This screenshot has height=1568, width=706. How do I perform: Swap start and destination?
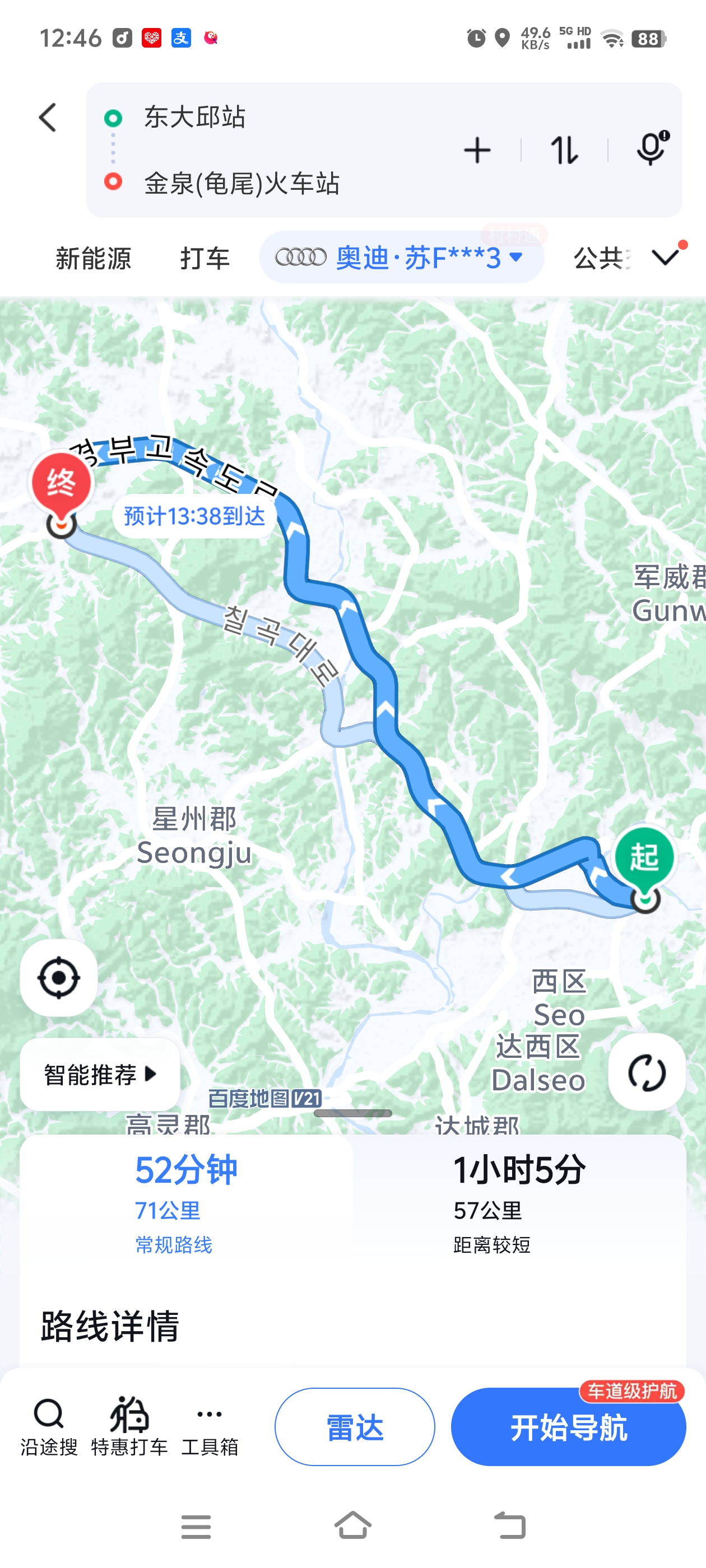[x=564, y=151]
